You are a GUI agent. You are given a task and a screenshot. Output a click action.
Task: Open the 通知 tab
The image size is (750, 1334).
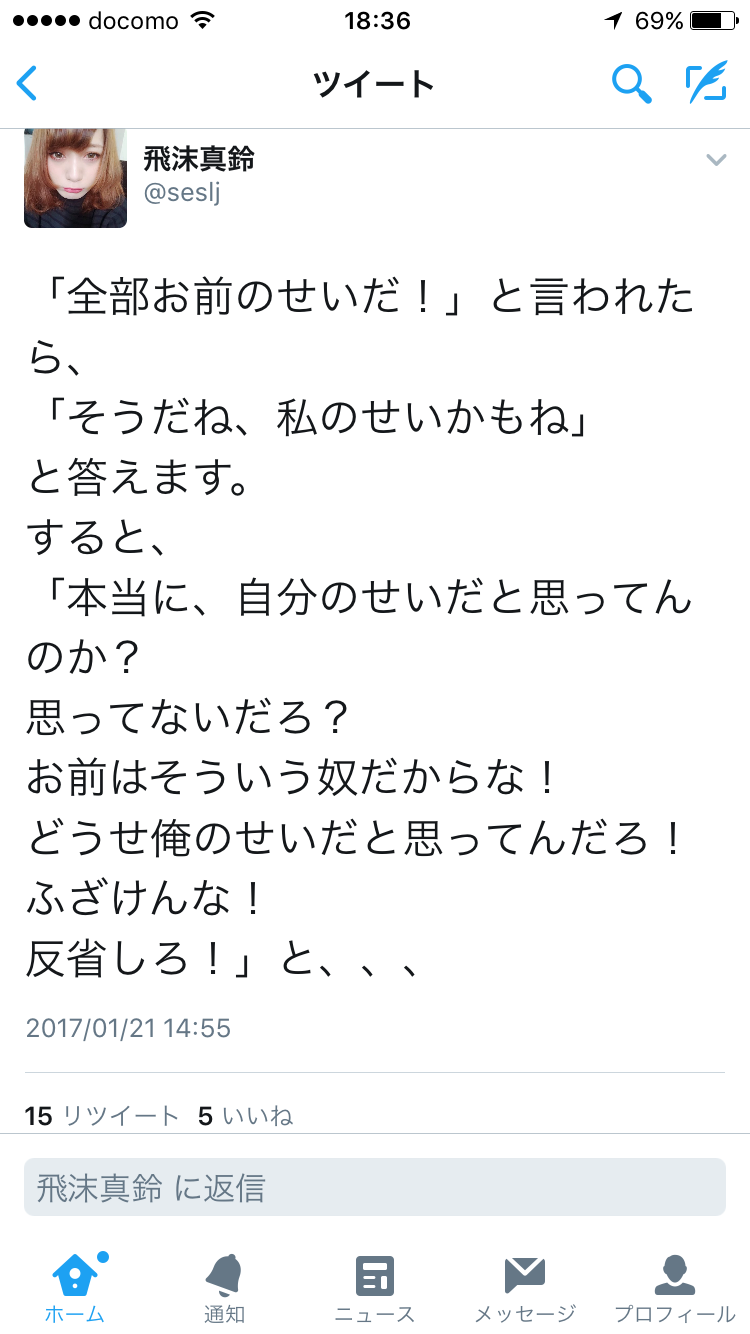coord(225,1288)
